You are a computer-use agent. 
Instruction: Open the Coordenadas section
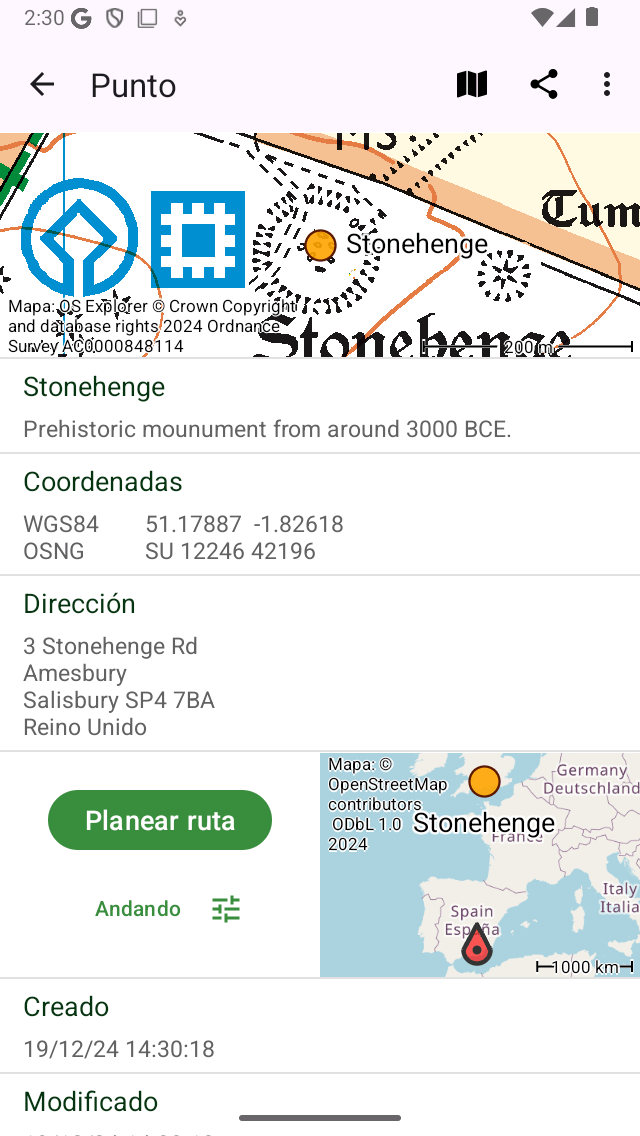320,515
